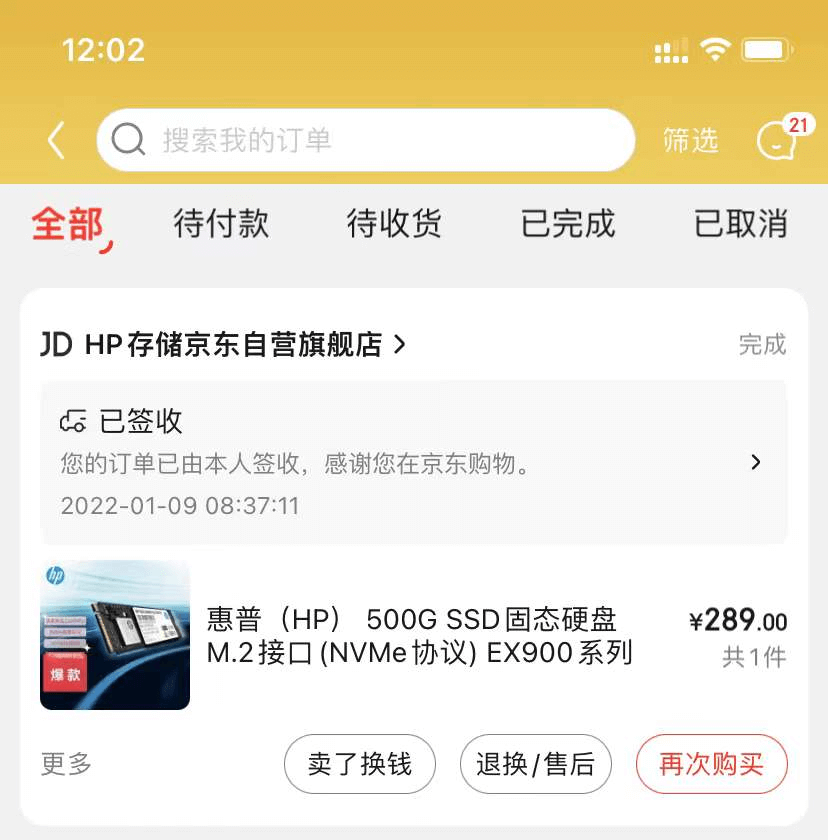
Task: Switch to the 全部 tab
Action: 67,224
